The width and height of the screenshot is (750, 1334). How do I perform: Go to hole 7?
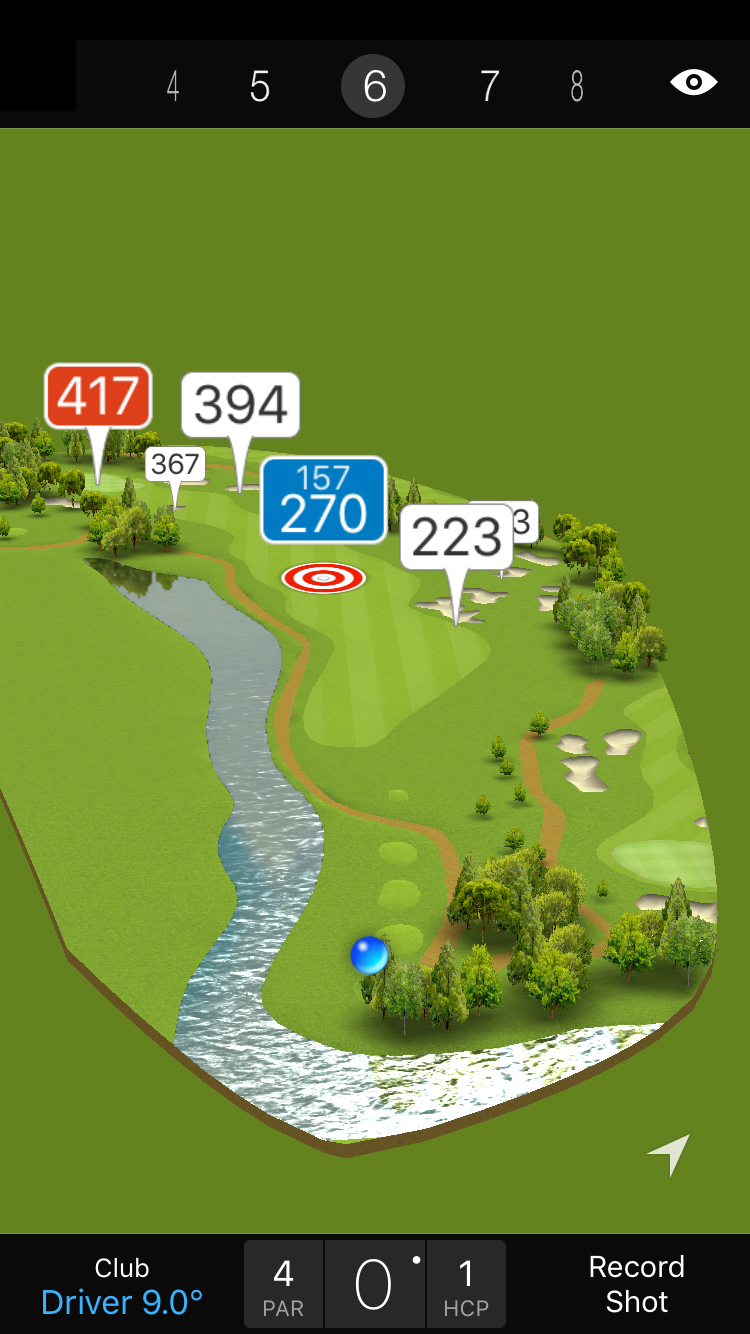click(489, 87)
